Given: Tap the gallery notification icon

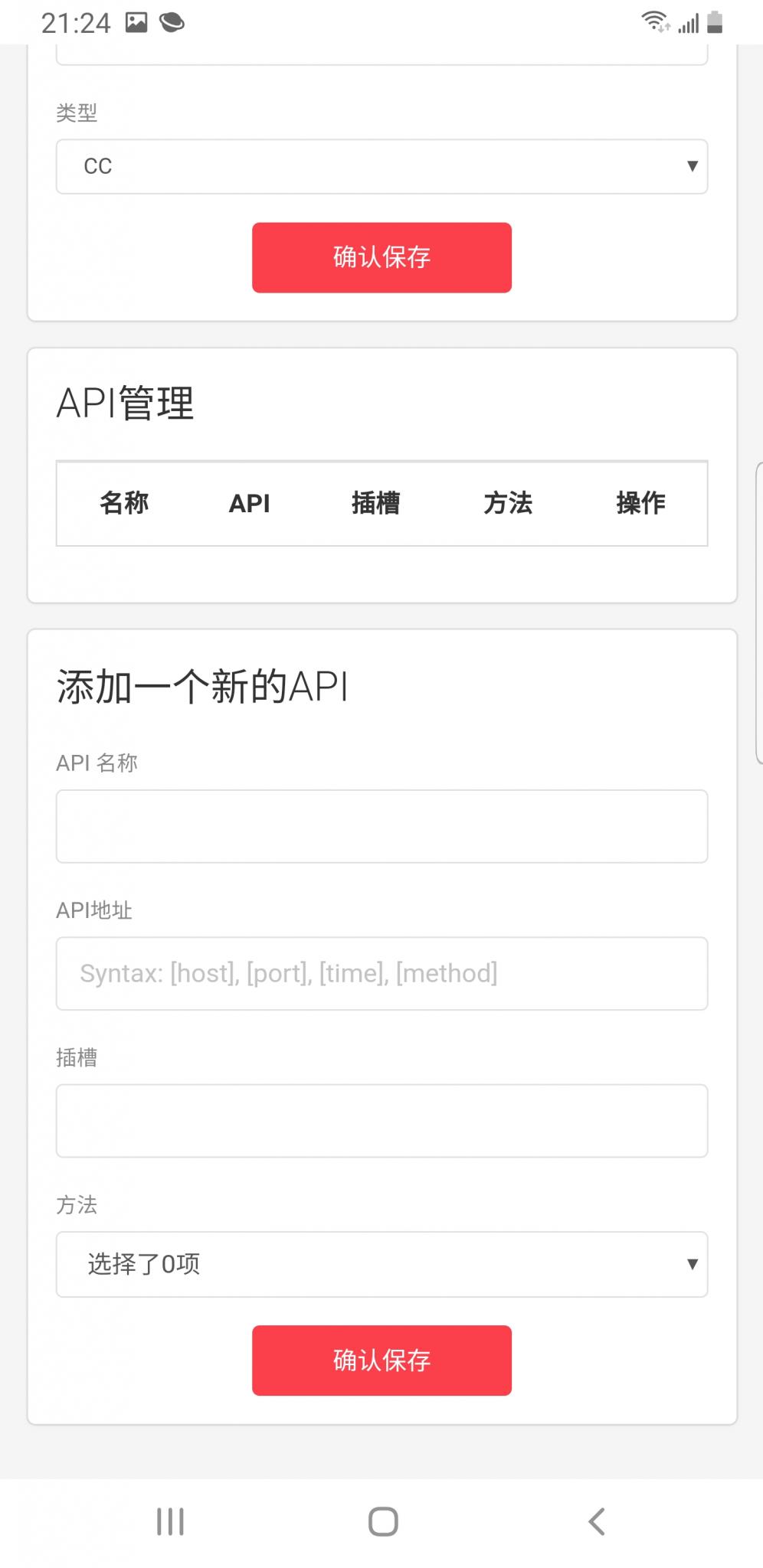Looking at the screenshot, I should click(x=136, y=22).
